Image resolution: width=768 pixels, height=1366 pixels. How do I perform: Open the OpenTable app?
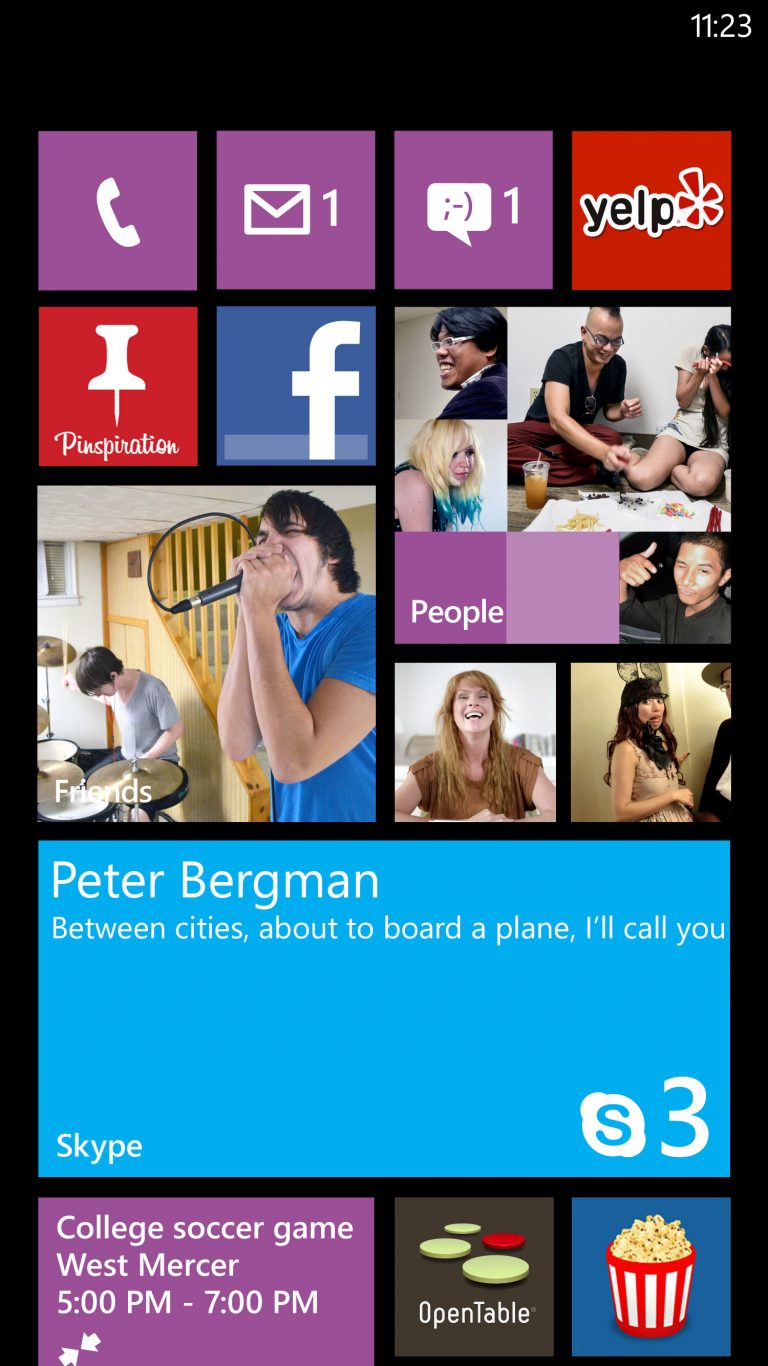(x=472, y=1276)
